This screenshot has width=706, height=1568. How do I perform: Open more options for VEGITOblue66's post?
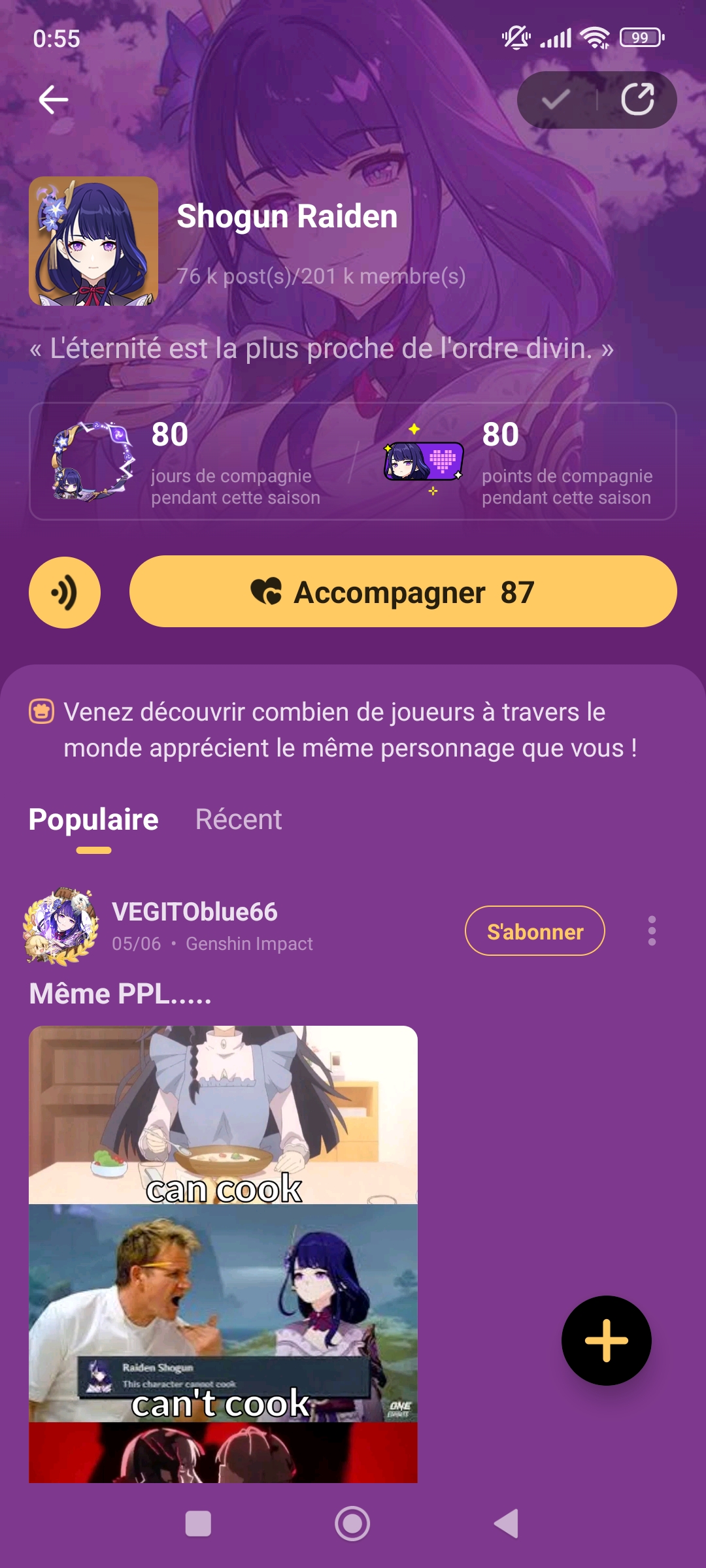coord(652,930)
